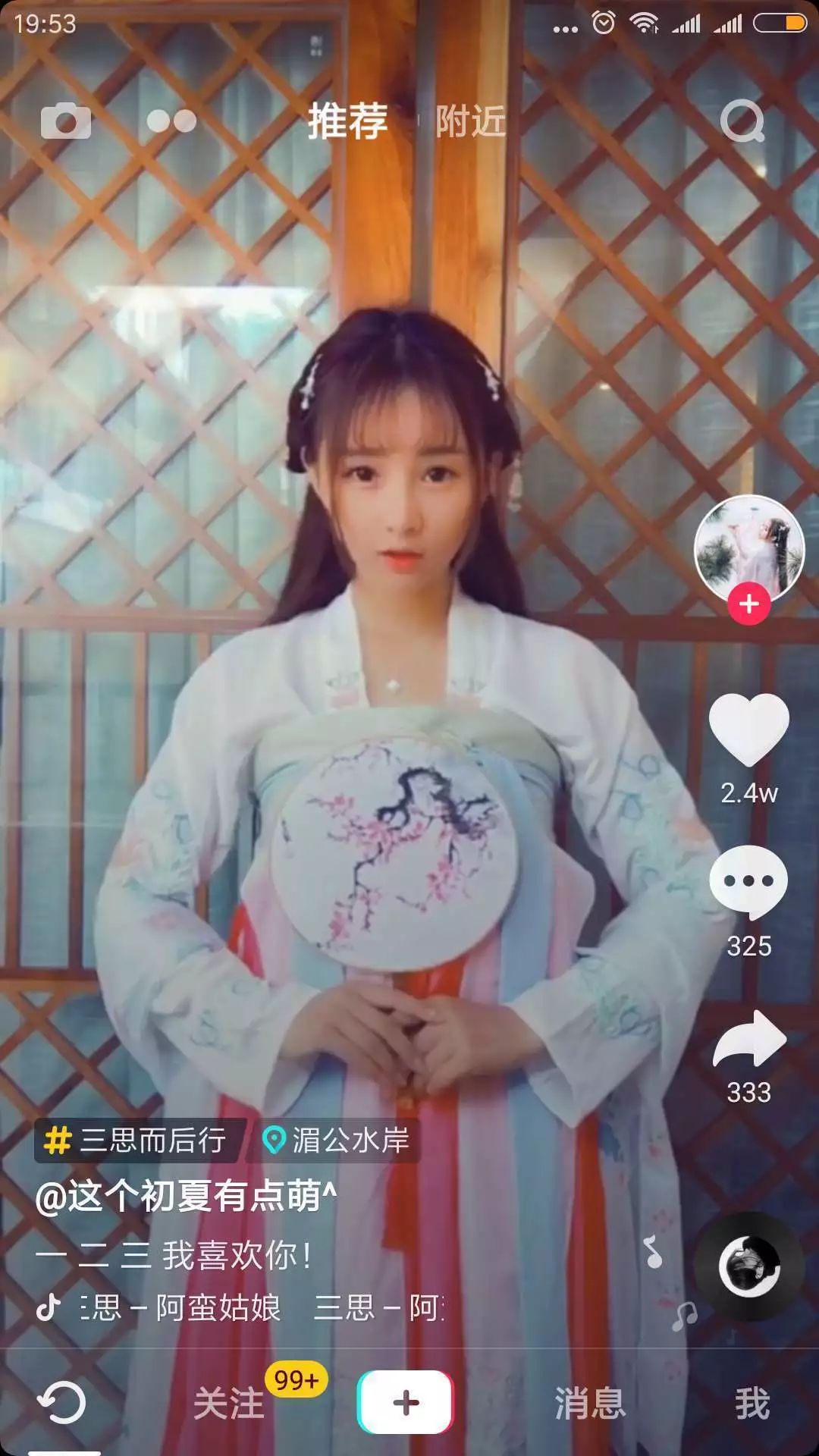Image resolution: width=819 pixels, height=1456 pixels.
Task: Switch to the 附近 tab
Action: pos(470,121)
